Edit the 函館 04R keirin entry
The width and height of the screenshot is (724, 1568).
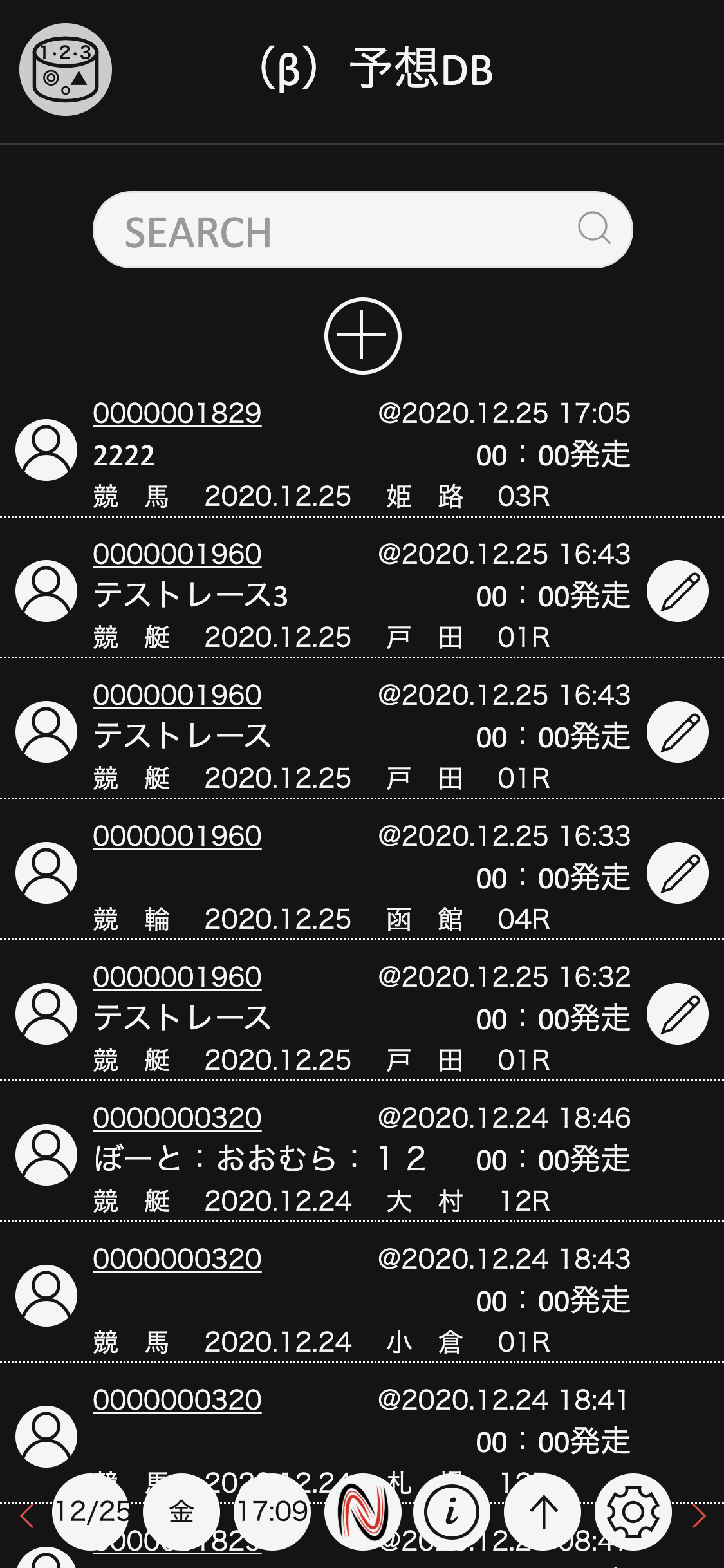click(677, 873)
